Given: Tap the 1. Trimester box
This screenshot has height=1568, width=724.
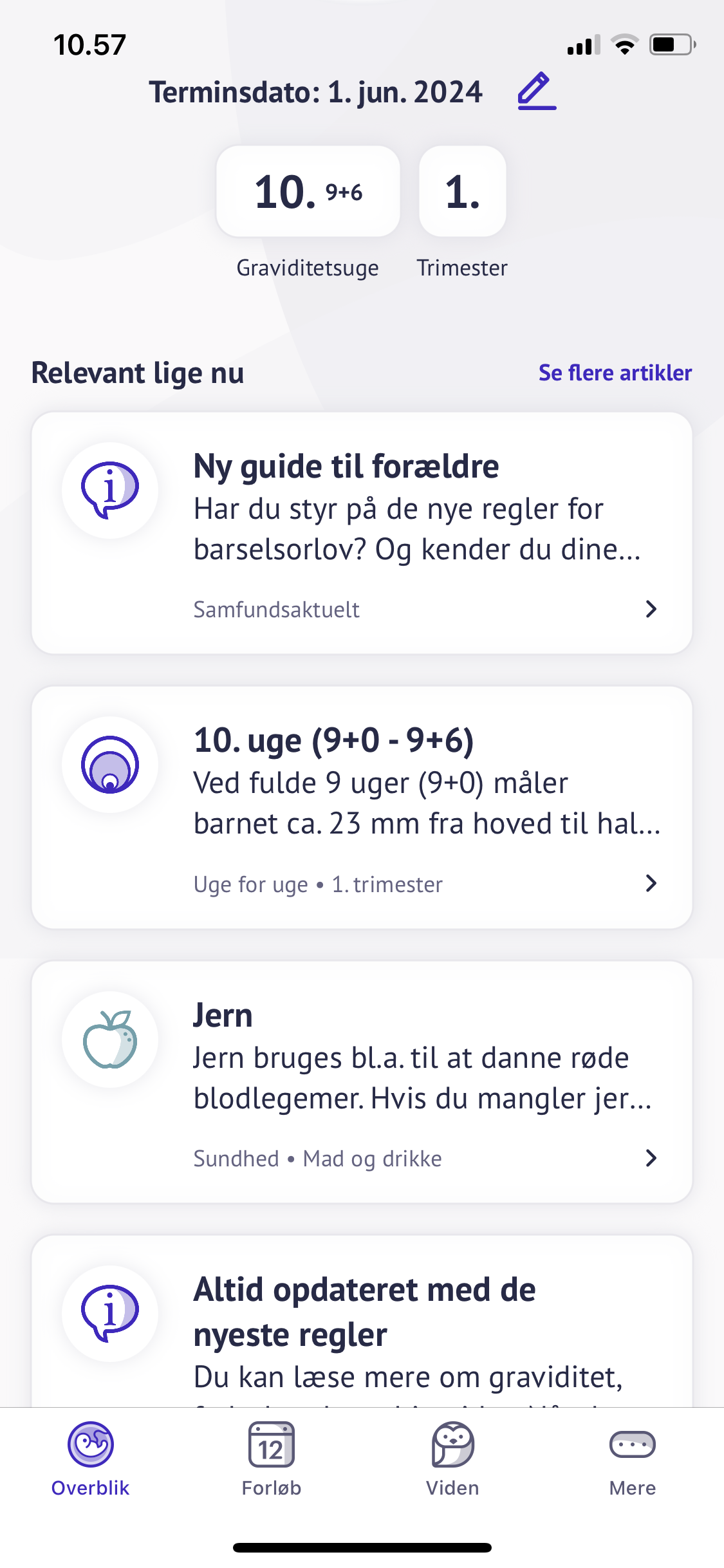Looking at the screenshot, I should coord(462,192).
